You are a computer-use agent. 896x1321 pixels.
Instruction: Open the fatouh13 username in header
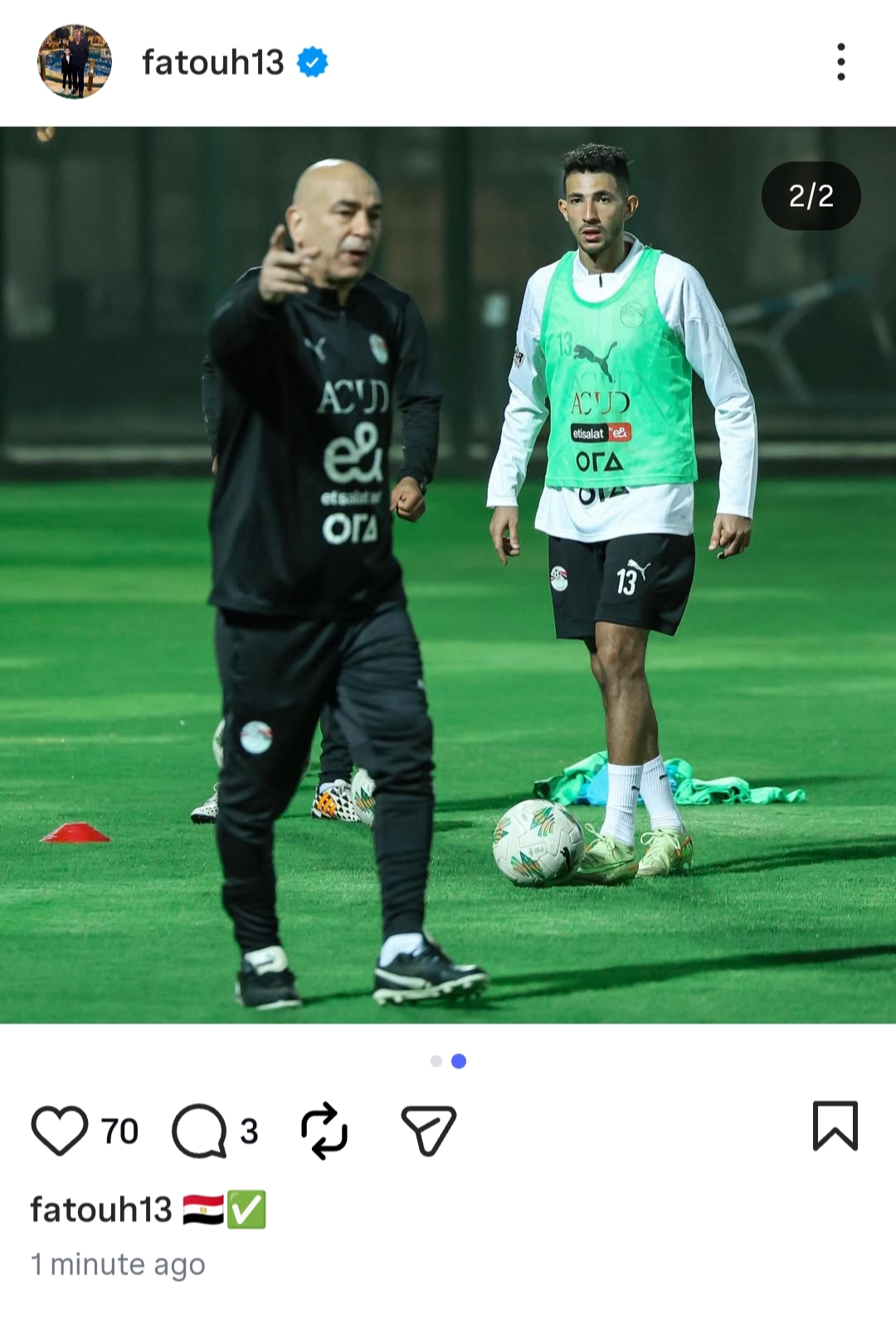pos(212,62)
